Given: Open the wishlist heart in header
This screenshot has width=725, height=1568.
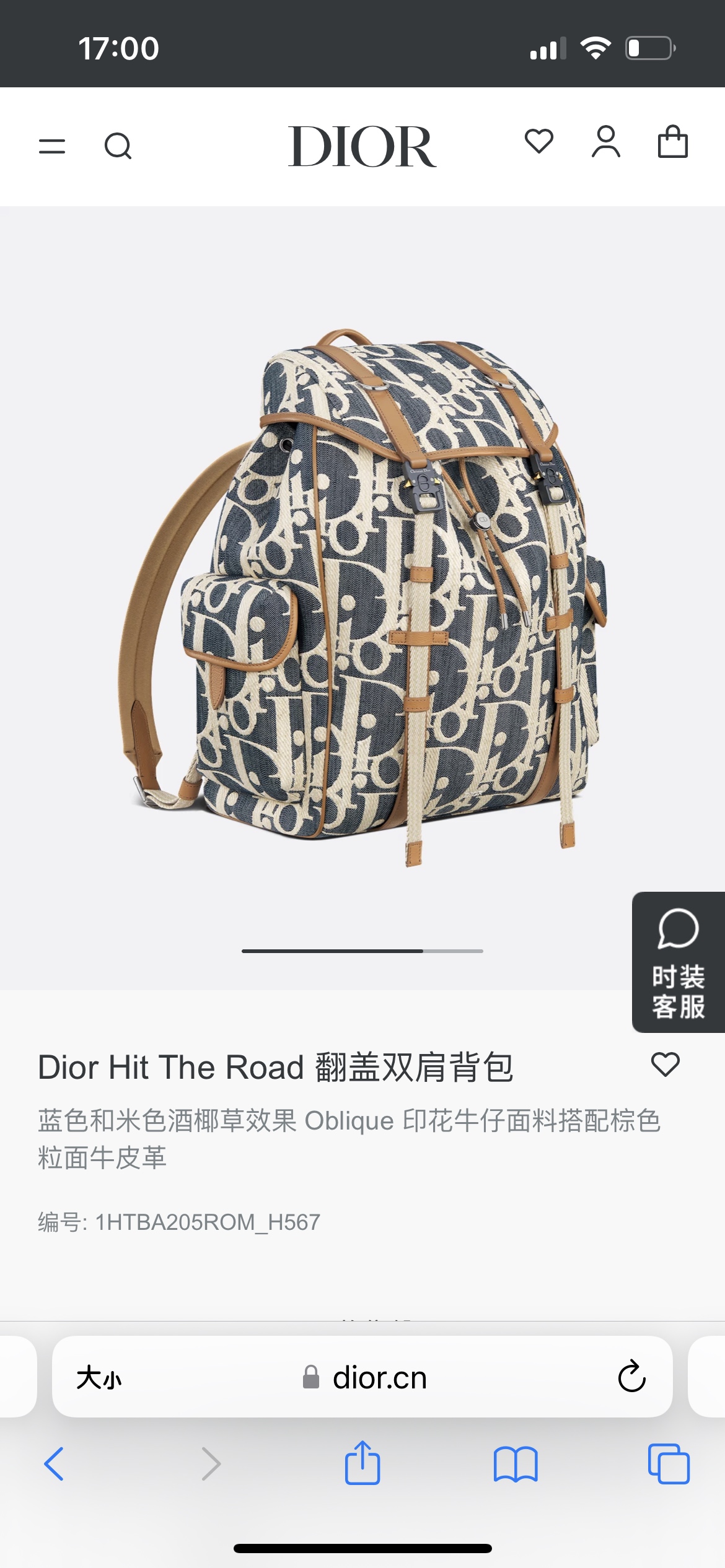Looking at the screenshot, I should click(x=538, y=142).
